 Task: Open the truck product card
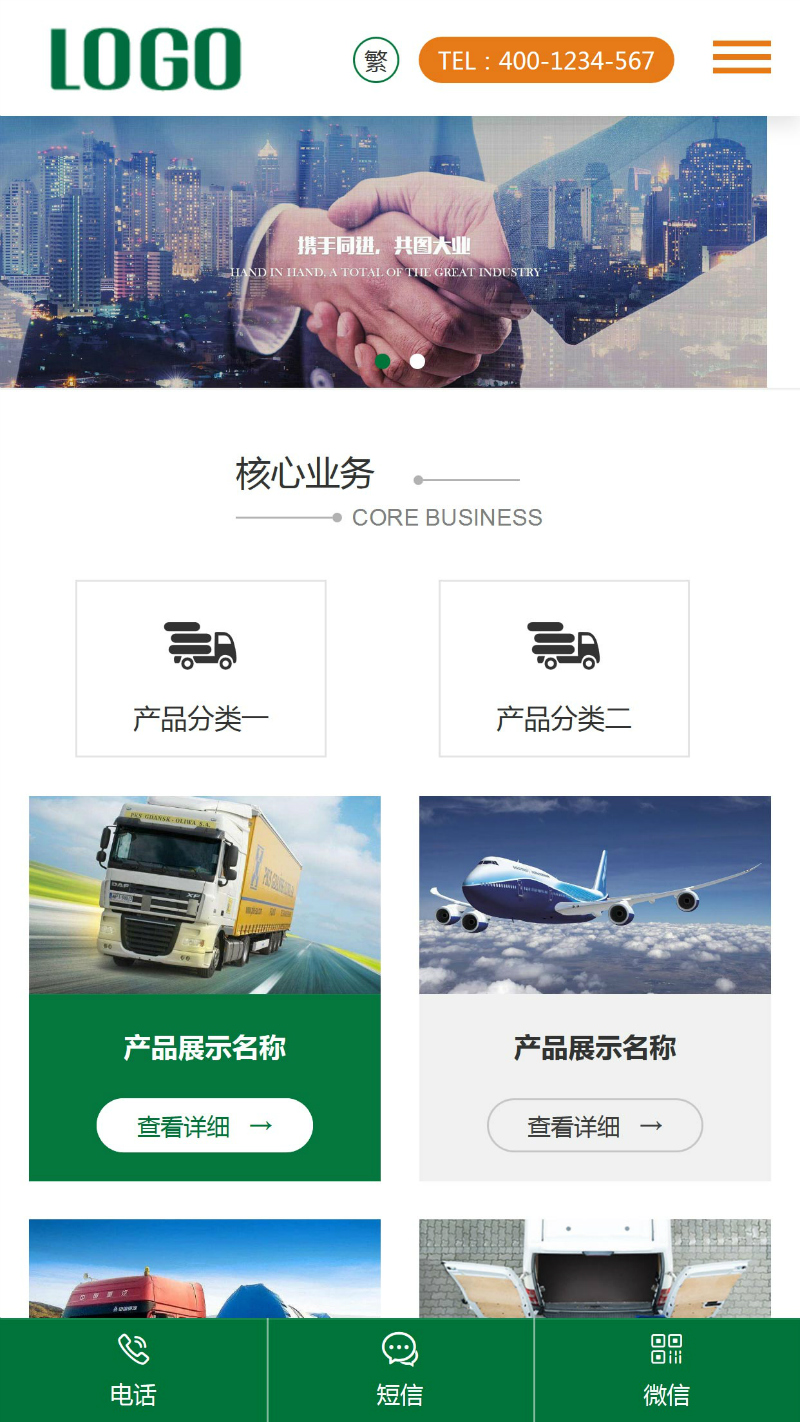coord(205,895)
